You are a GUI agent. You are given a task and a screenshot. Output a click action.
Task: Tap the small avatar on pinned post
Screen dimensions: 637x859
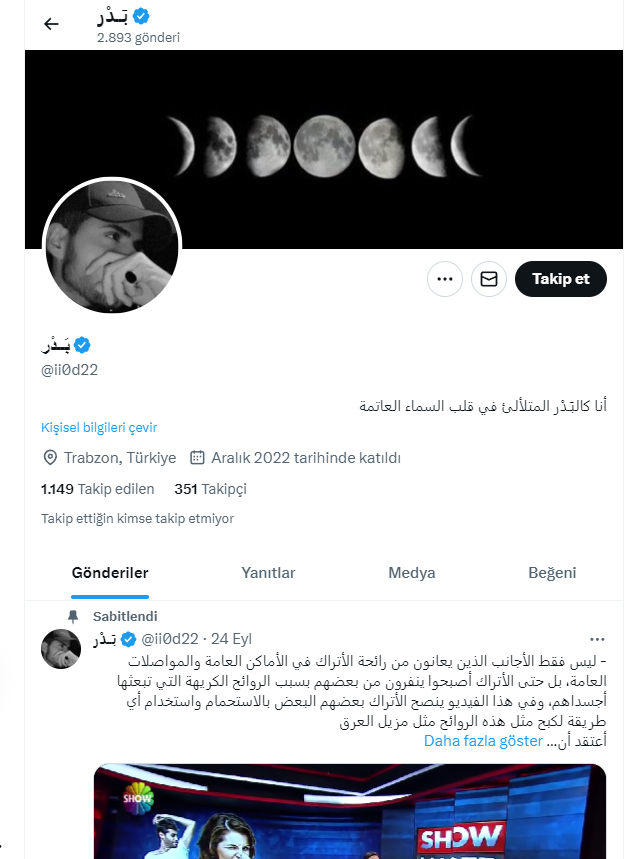(61, 650)
